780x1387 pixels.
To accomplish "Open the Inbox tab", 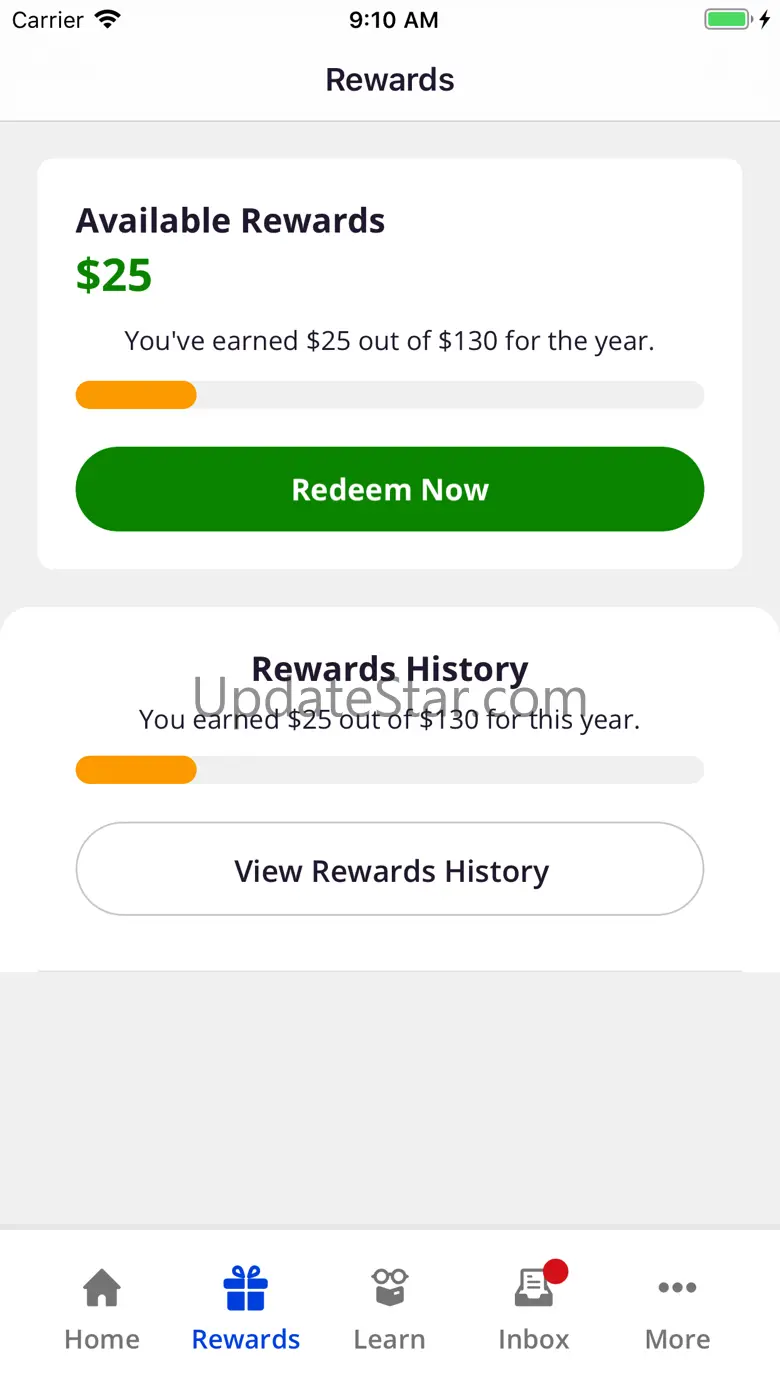I will click(x=534, y=1308).
